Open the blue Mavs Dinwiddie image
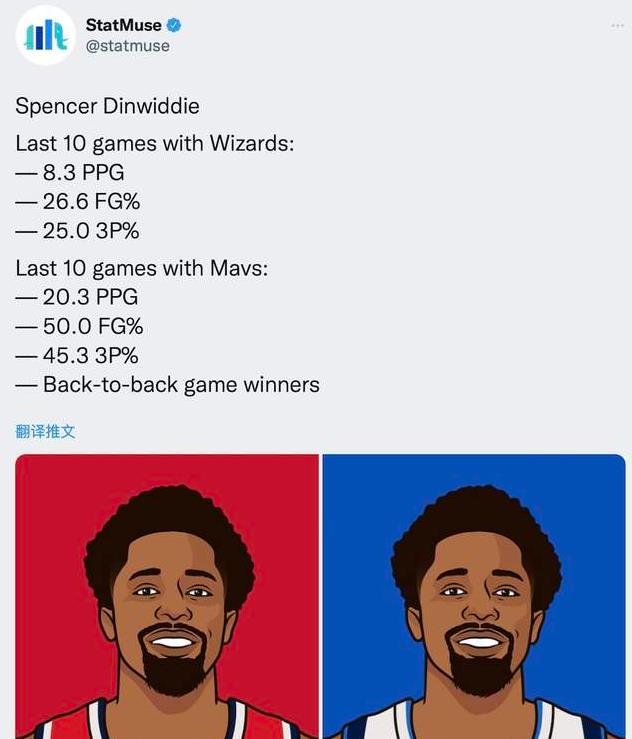This screenshot has height=739, width=632. pos(474,596)
